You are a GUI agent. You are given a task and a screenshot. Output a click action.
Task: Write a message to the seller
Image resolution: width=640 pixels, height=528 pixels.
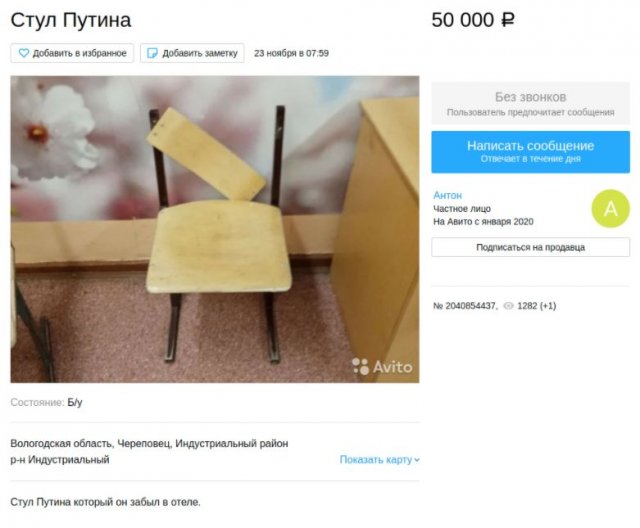[530, 151]
